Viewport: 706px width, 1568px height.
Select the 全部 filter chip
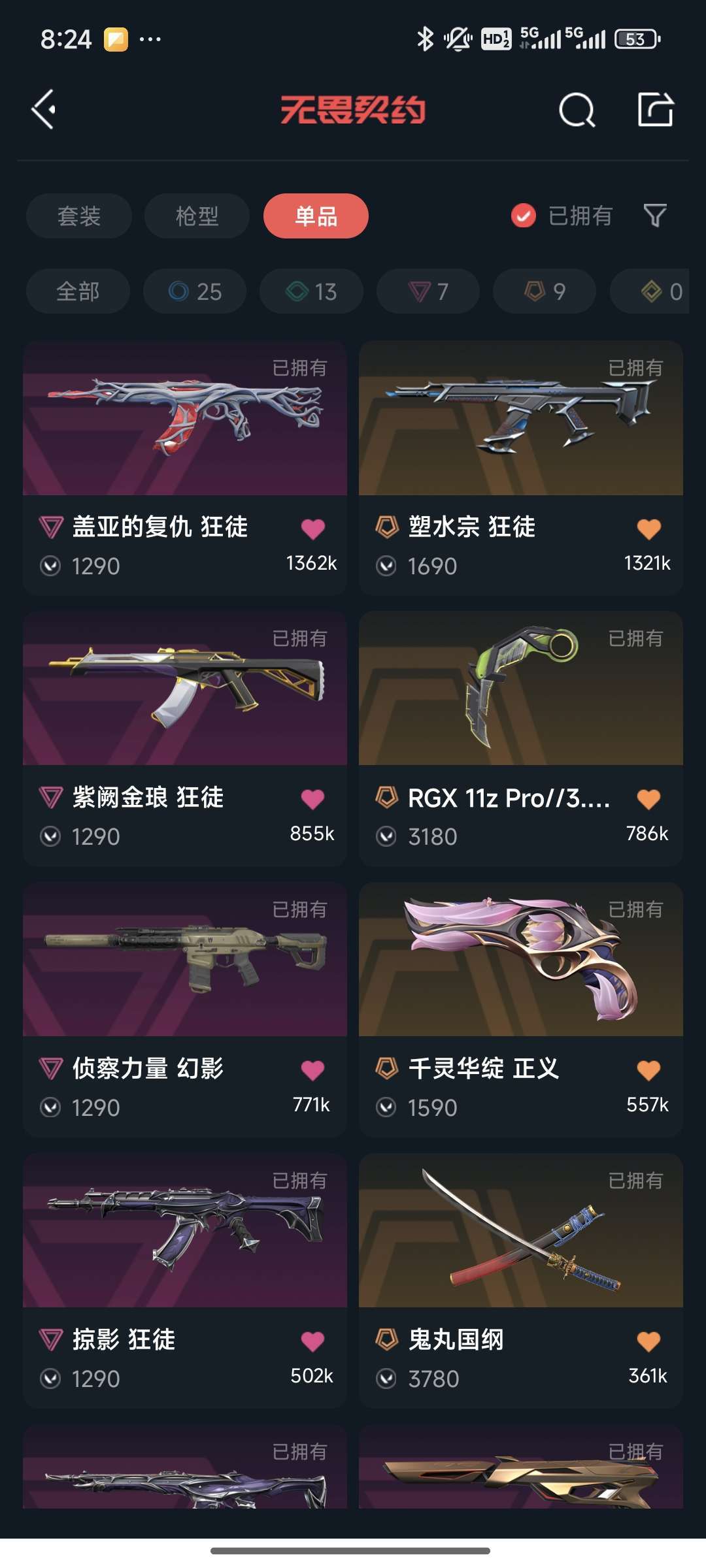point(78,291)
